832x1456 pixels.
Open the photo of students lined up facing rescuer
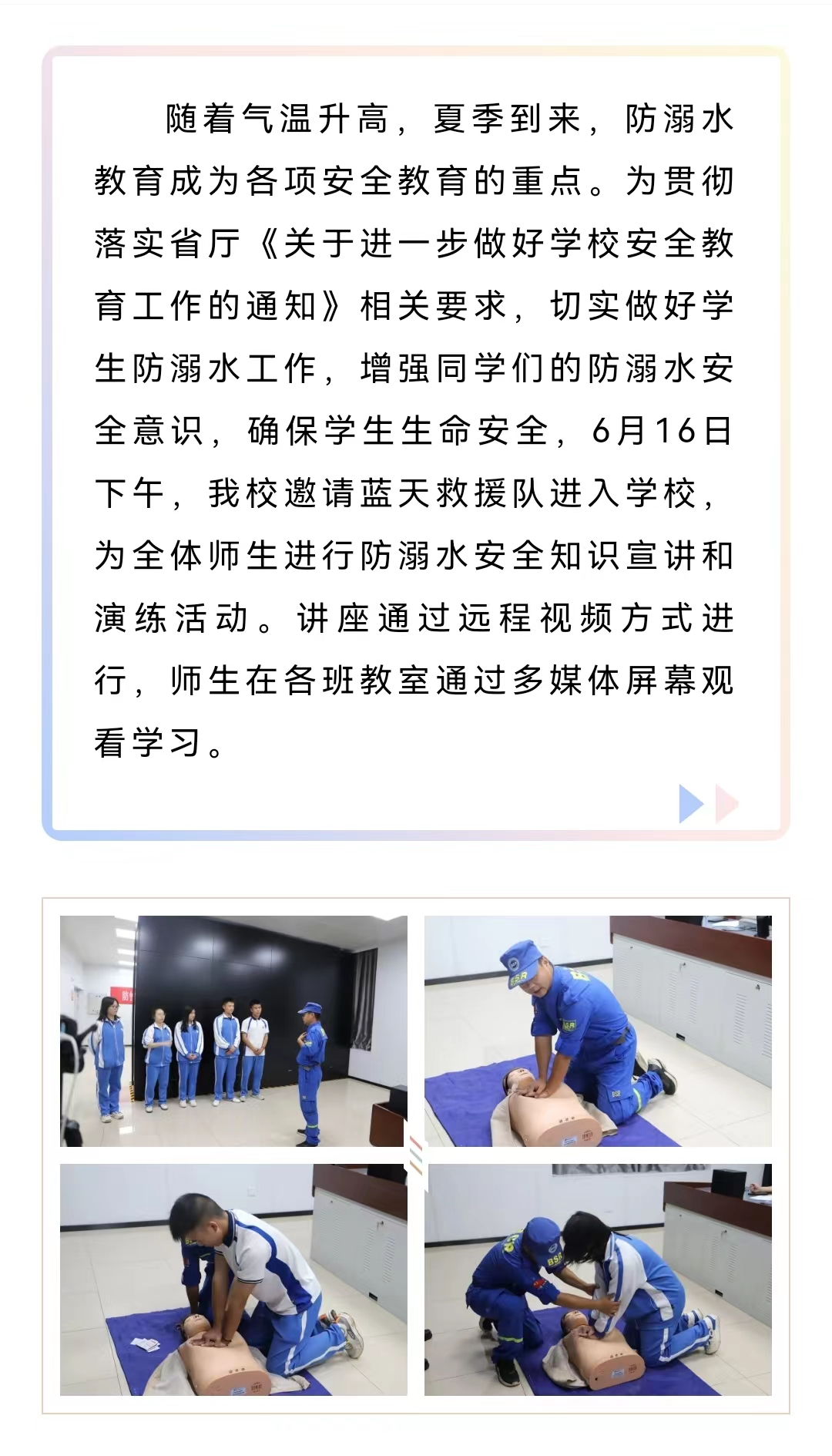[x=233, y=1031]
